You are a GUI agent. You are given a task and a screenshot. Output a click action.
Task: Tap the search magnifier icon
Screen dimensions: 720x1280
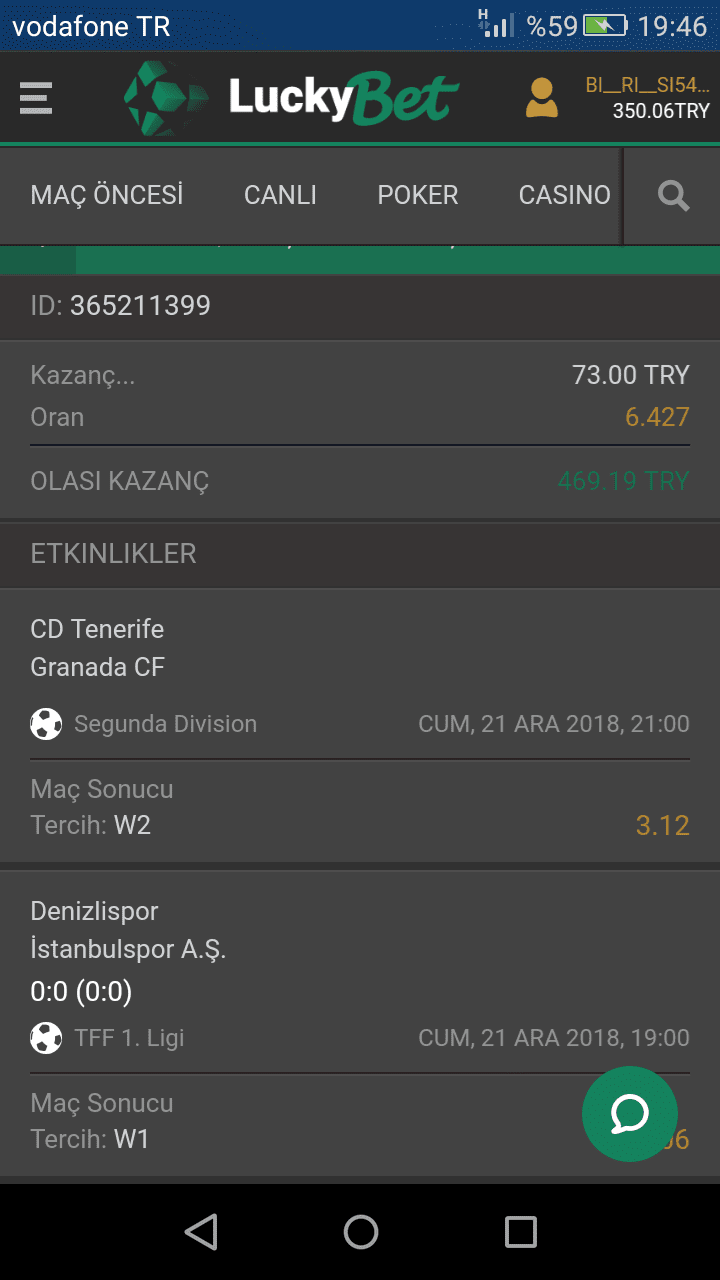(x=673, y=196)
